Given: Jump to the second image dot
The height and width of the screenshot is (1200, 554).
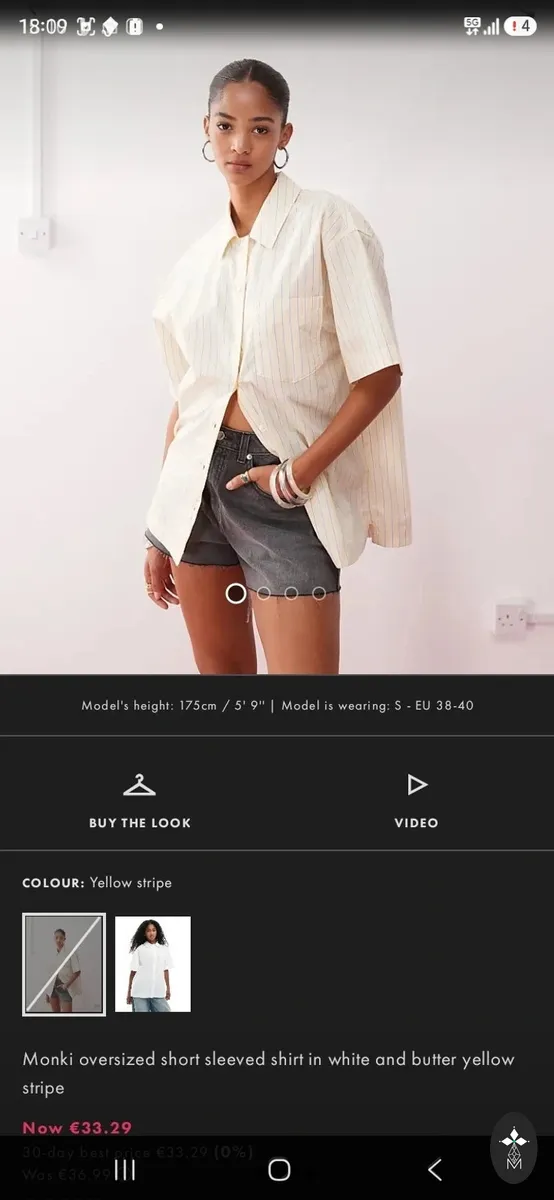Looking at the screenshot, I should click(x=264, y=593).
